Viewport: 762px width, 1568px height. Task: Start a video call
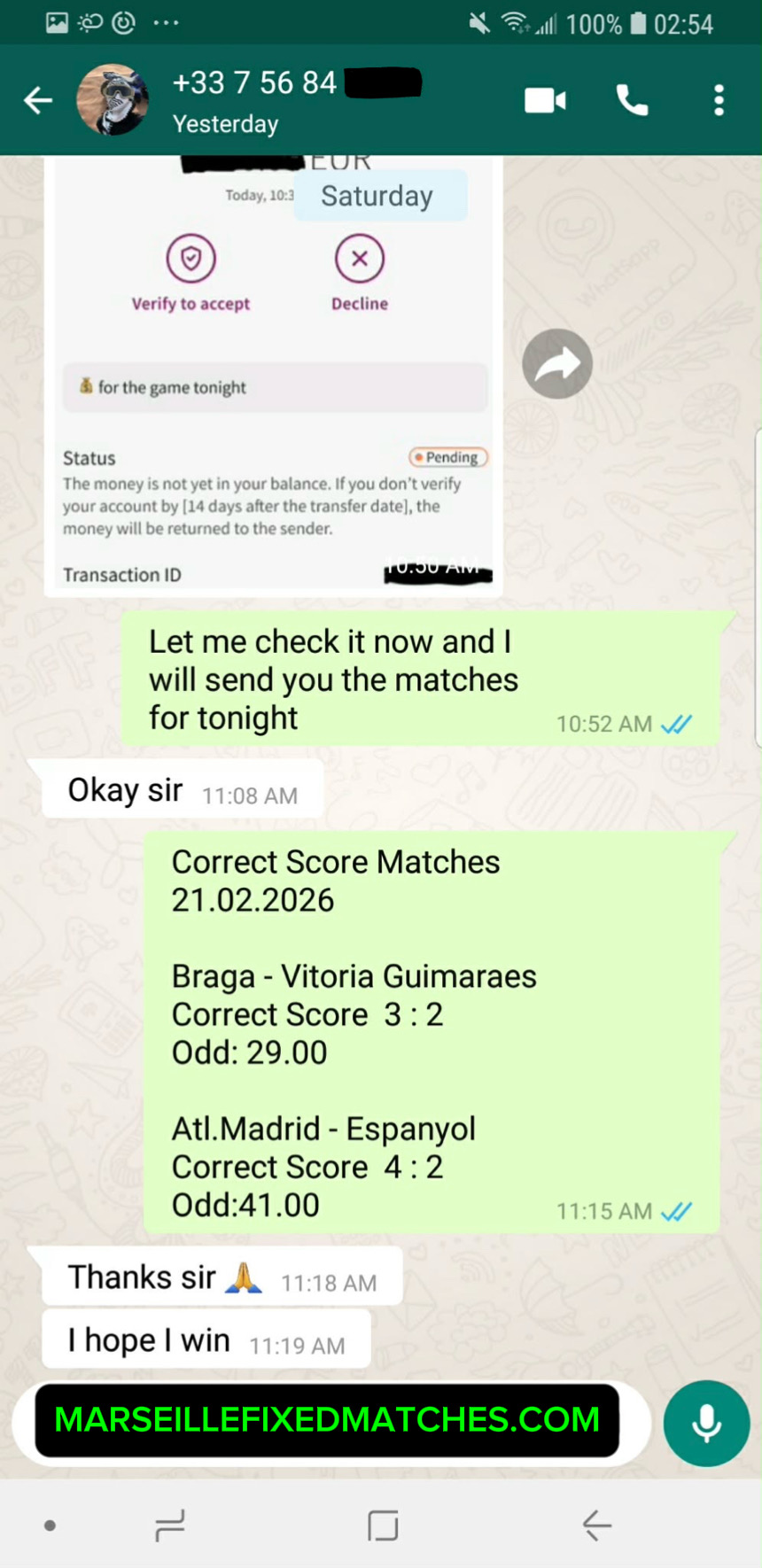point(545,101)
